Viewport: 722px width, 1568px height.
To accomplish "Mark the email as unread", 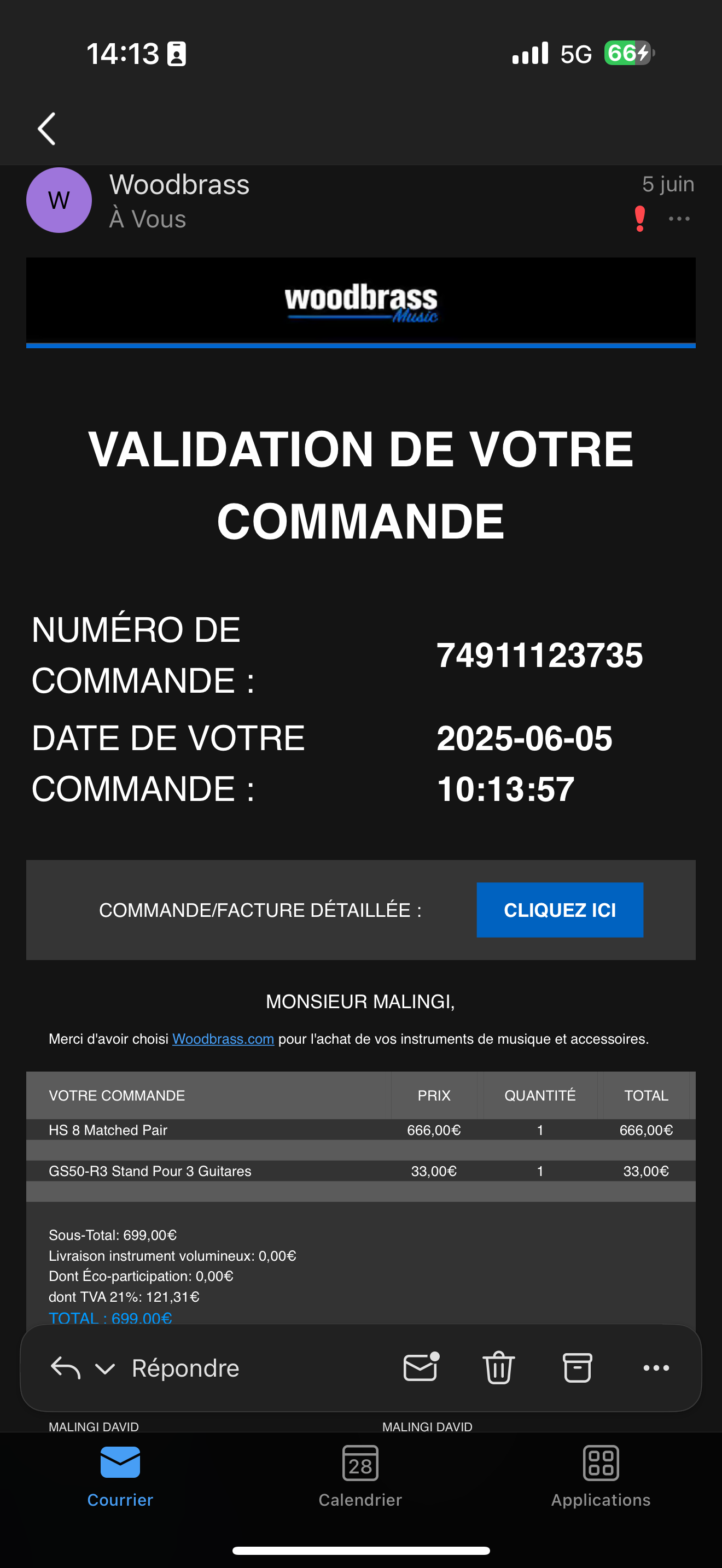I will coord(421,1367).
